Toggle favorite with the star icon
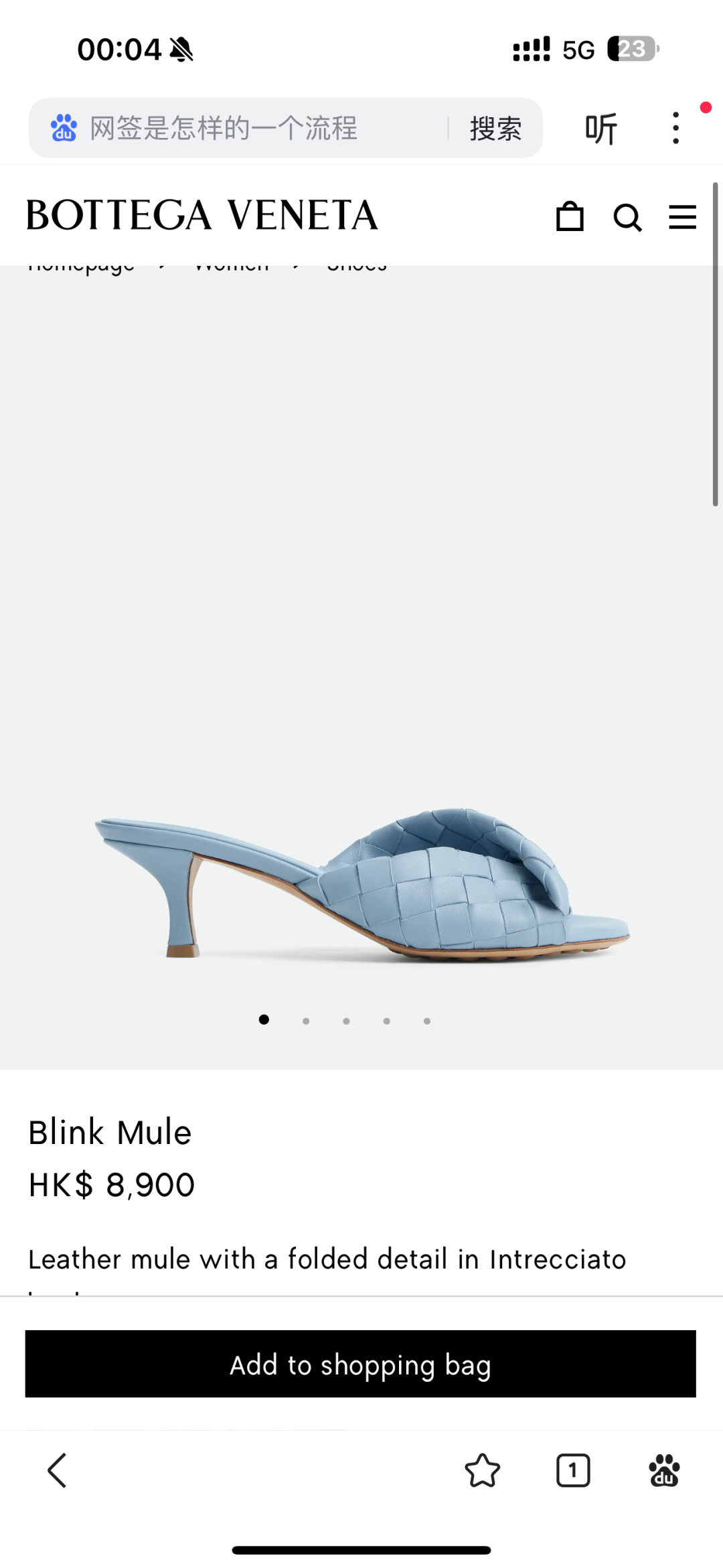The image size is (723, 1568). pyautogui.click(x=482, y=1471)
